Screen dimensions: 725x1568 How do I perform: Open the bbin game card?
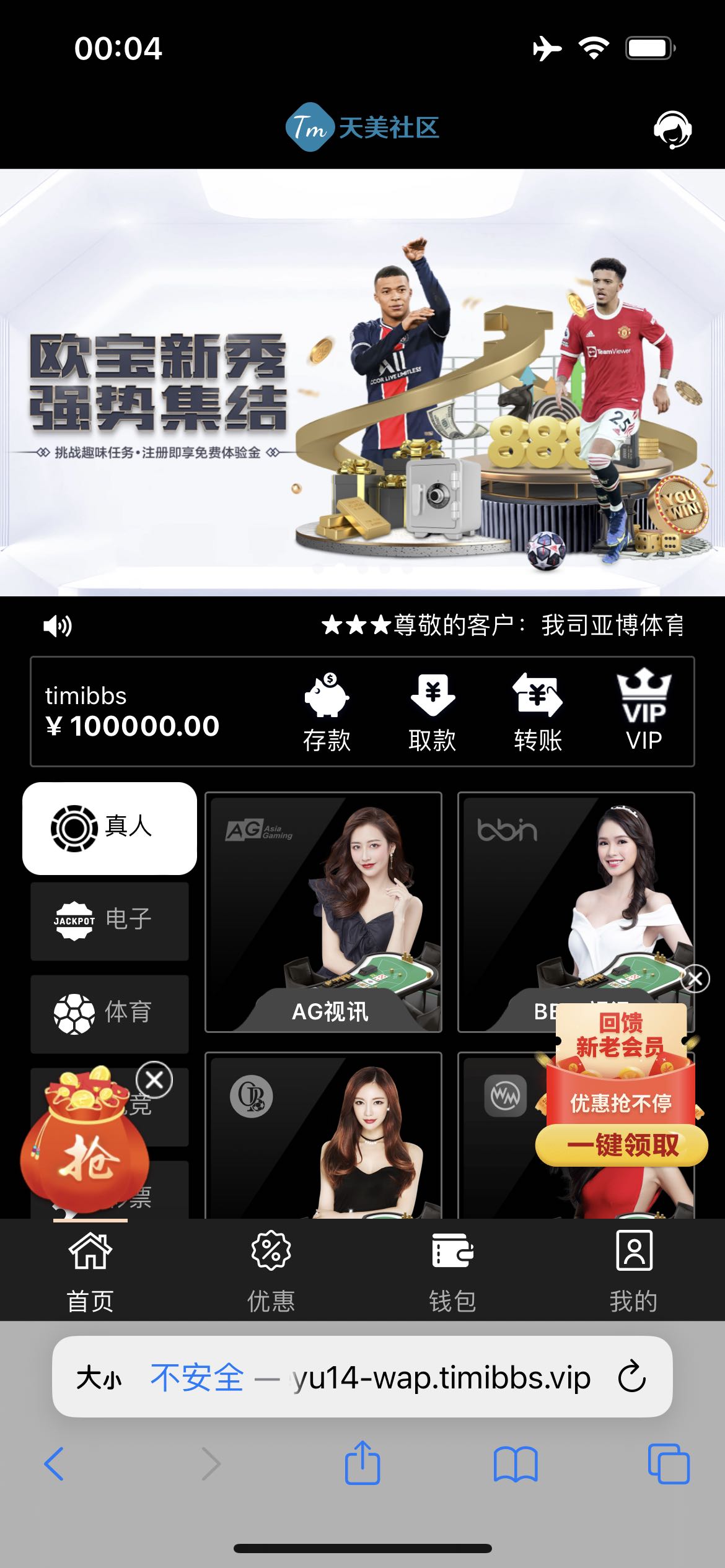click(x=576, y=912)
